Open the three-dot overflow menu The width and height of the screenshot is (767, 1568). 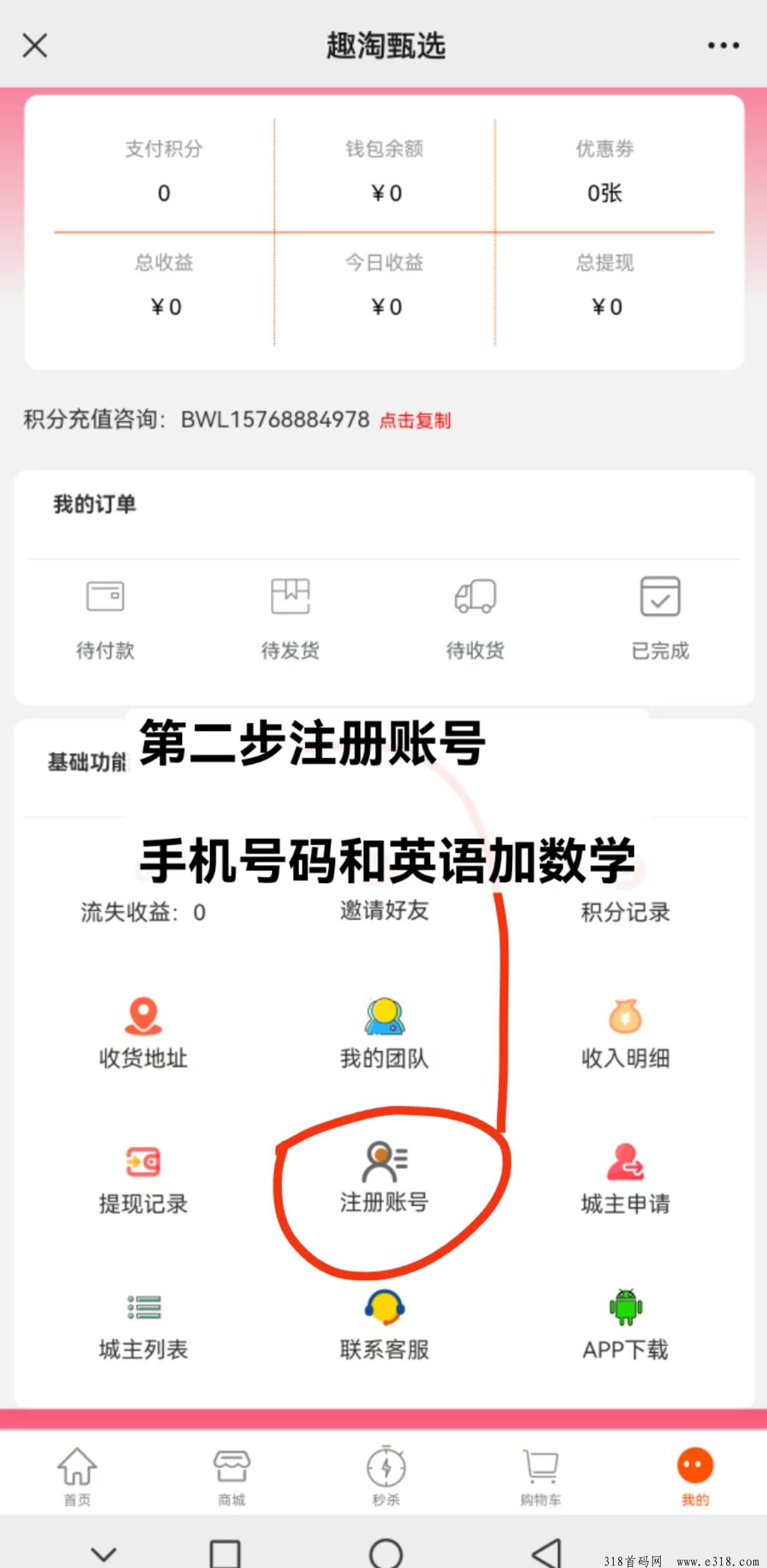pyautogui.click(x=723, y=46)
